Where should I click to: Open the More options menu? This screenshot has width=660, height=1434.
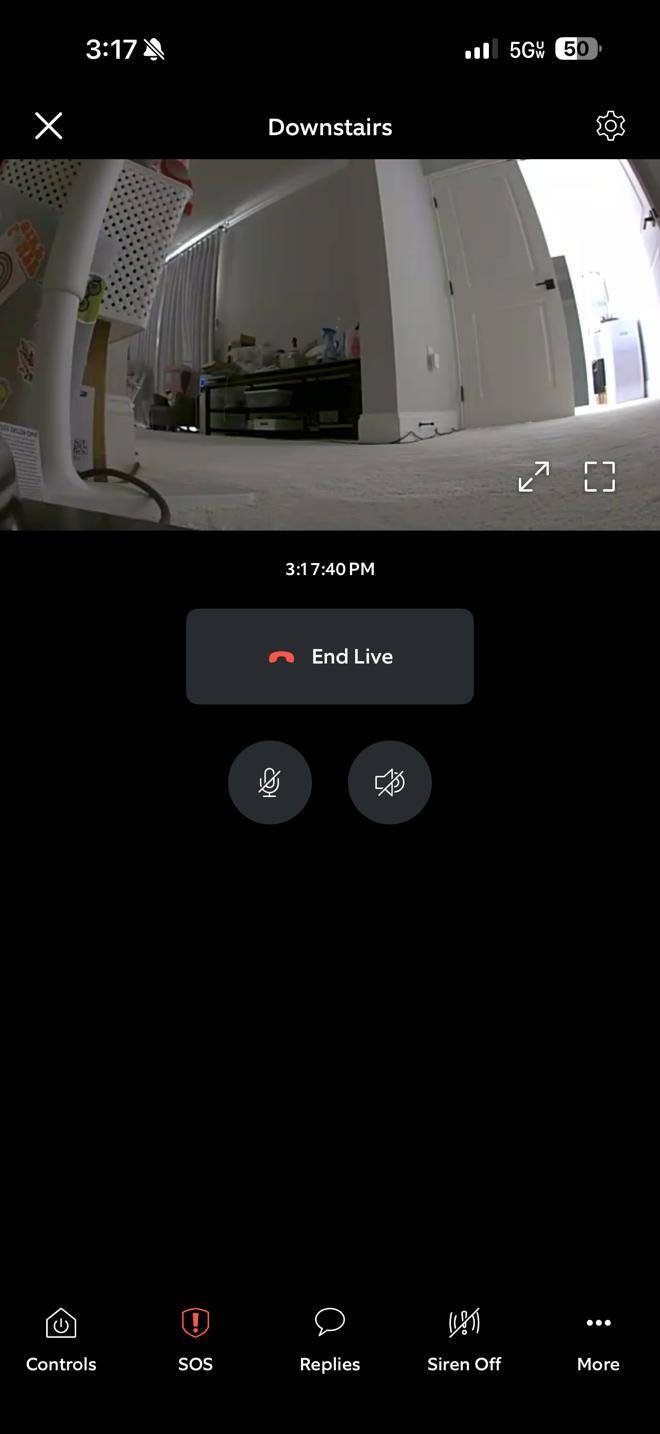(x=598, y=1340)
